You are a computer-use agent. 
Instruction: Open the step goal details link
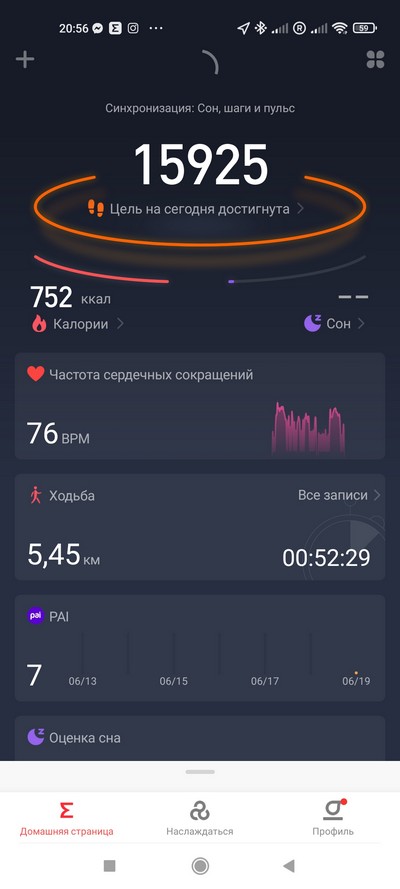[196, 209]
